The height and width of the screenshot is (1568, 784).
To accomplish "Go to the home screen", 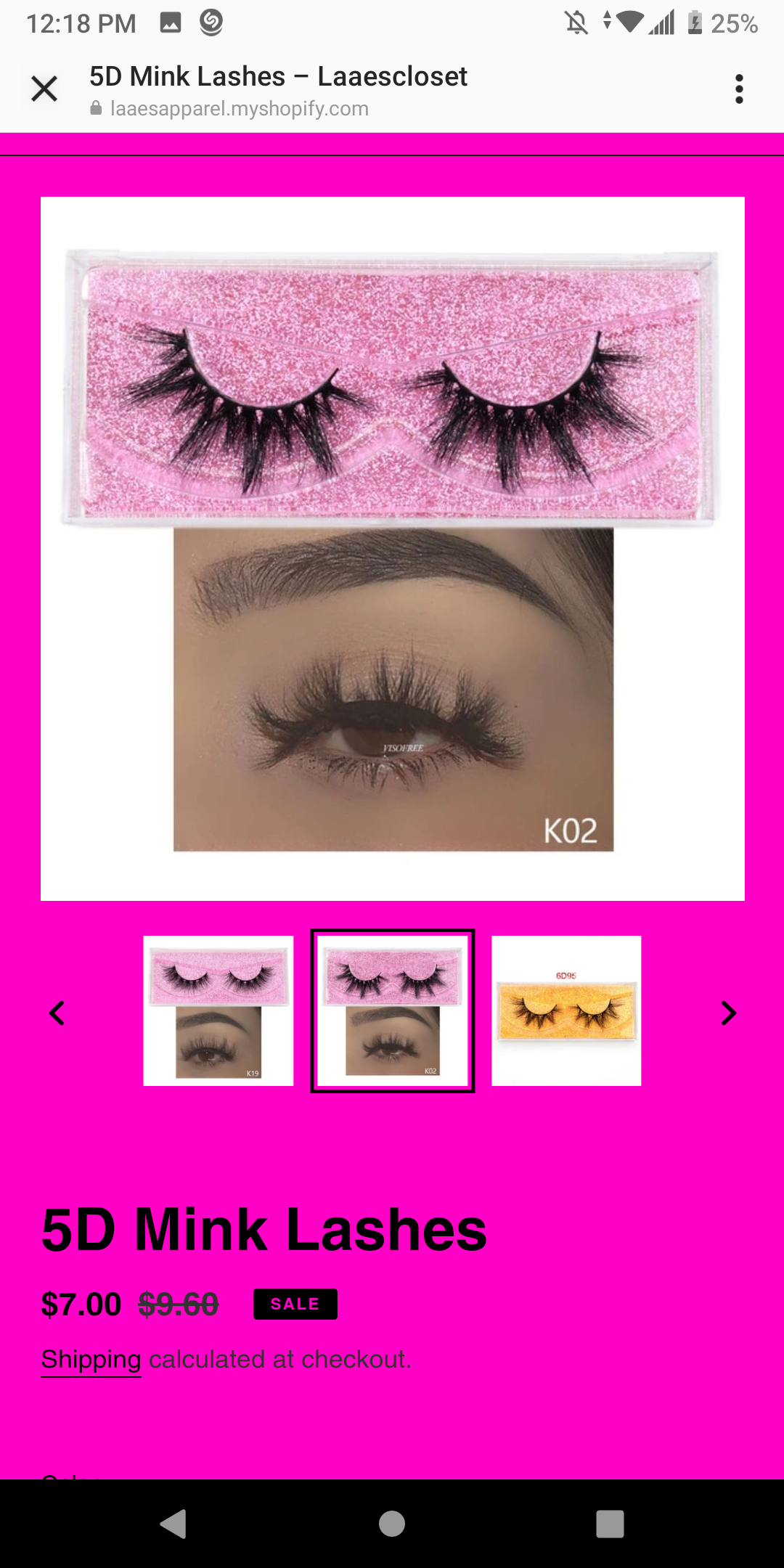I will pyautogui.click(x=392, y=1524).
